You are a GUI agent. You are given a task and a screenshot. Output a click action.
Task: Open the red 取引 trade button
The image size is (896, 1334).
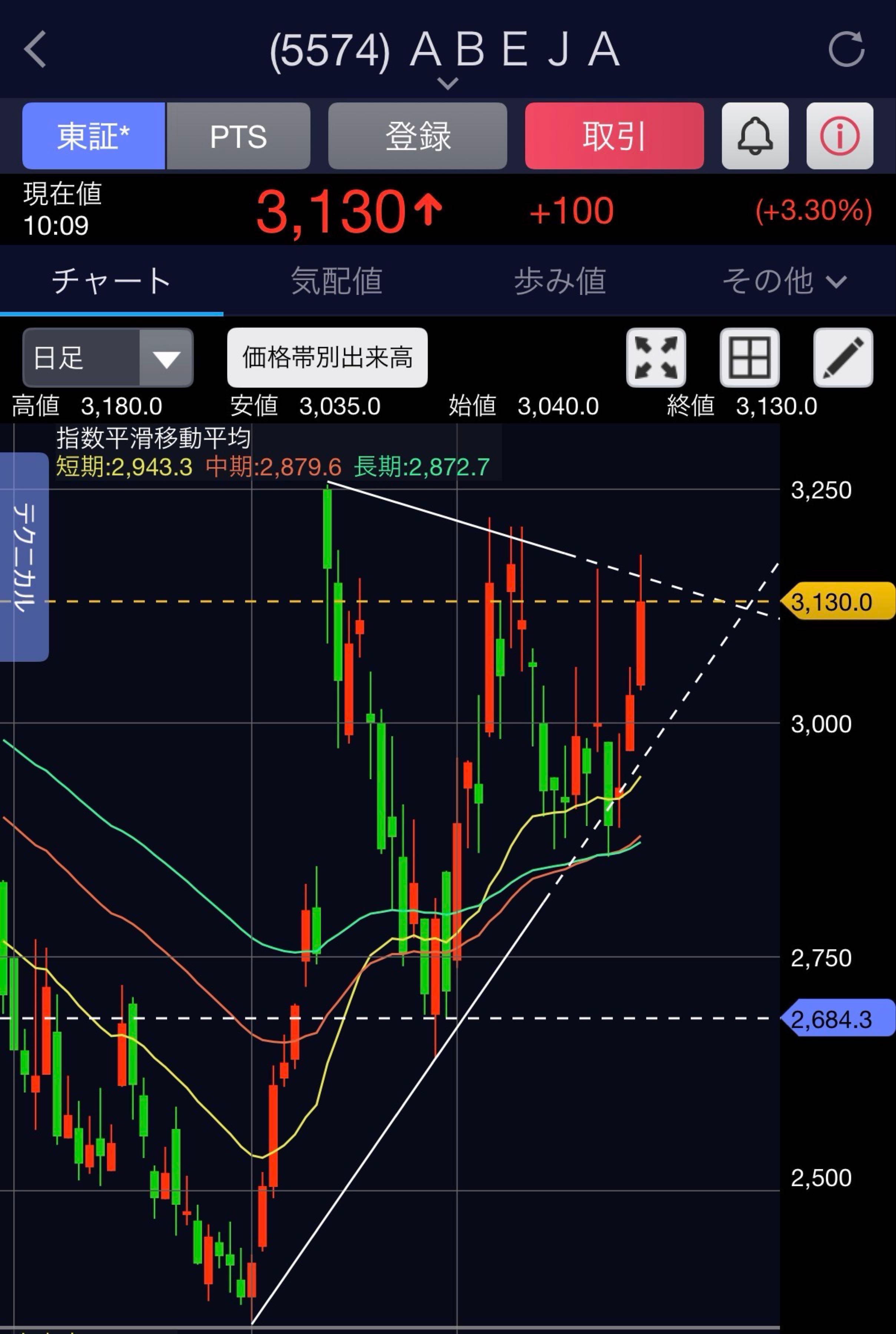pyautogui.click(x=614, y=136)
